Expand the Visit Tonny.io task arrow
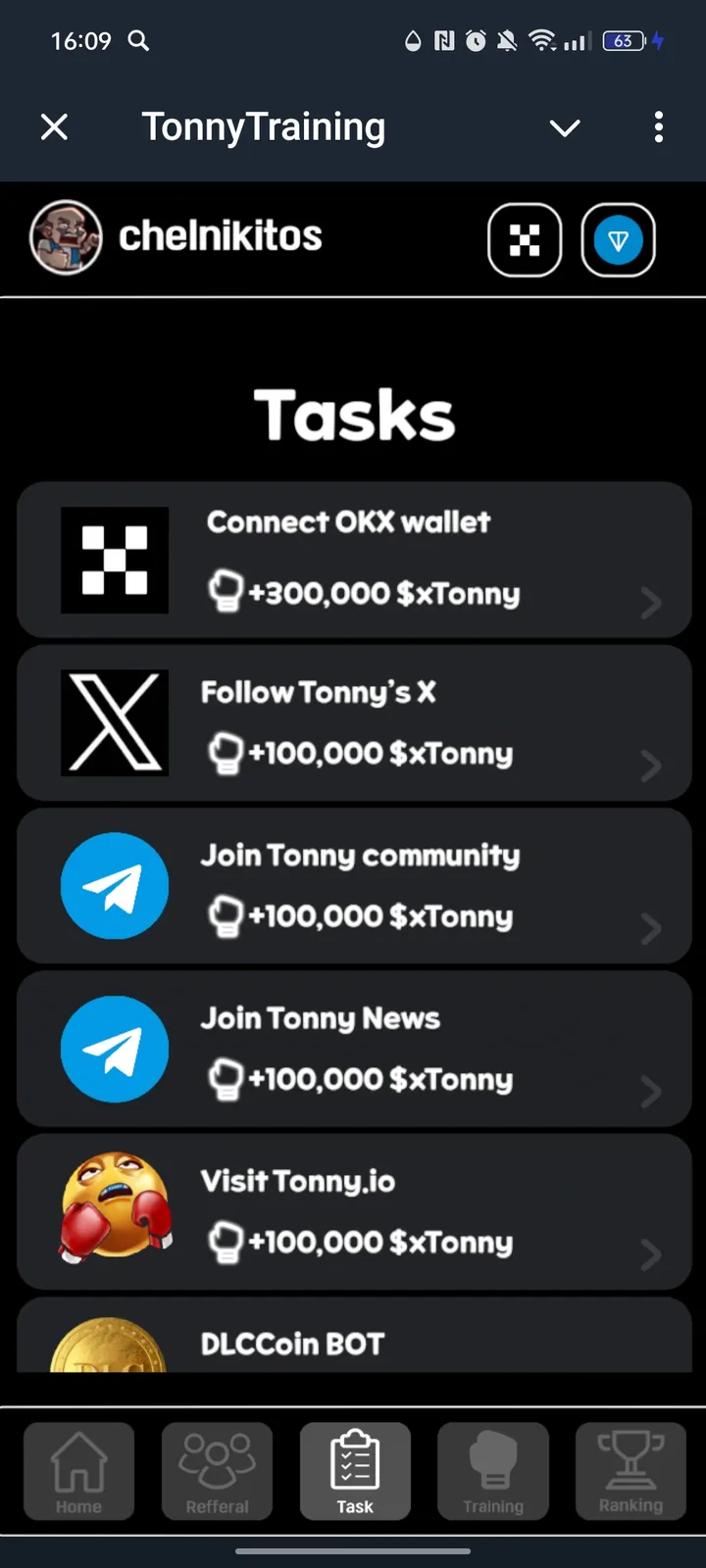 tap(651, 1255)
